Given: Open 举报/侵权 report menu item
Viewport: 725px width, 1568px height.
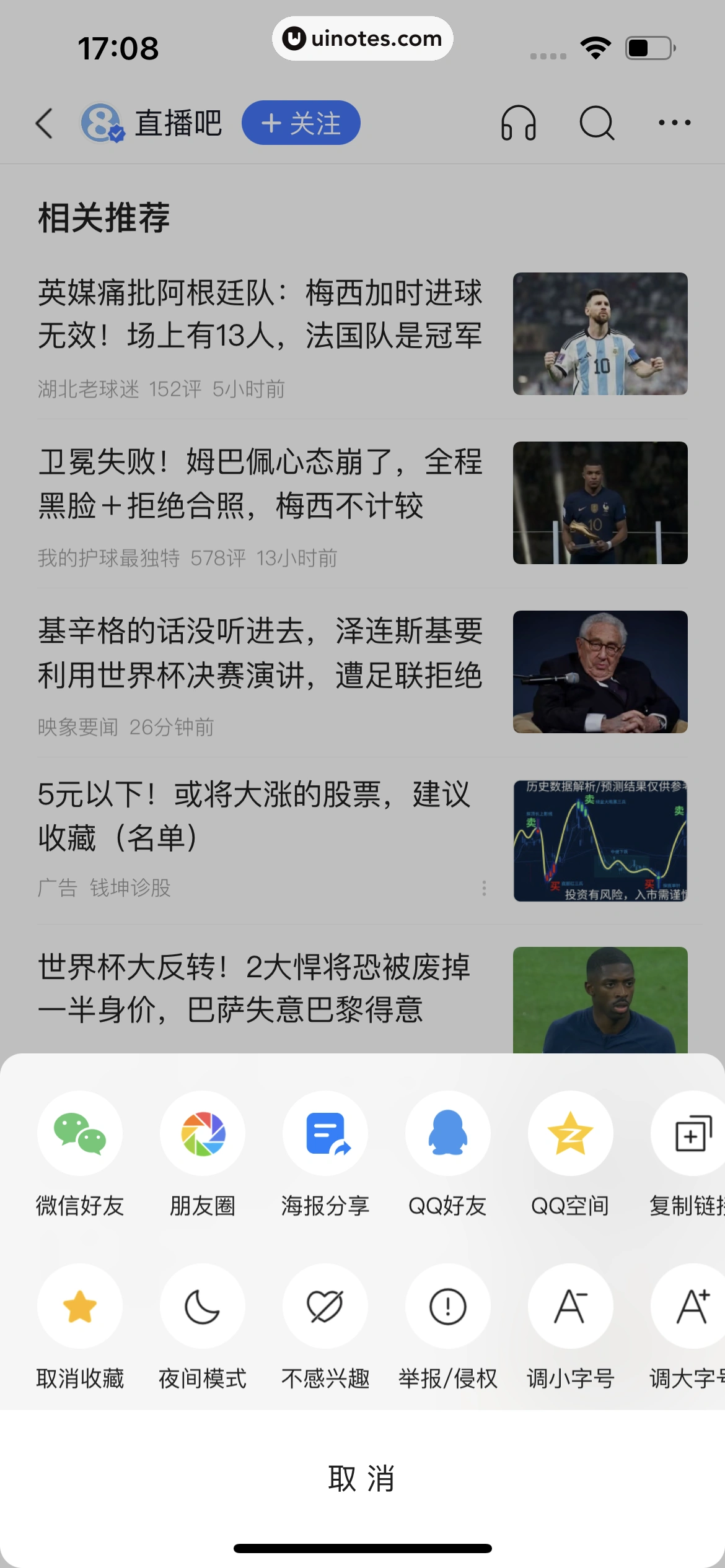Looking at the screenshot, I should tap(447, 1305).
